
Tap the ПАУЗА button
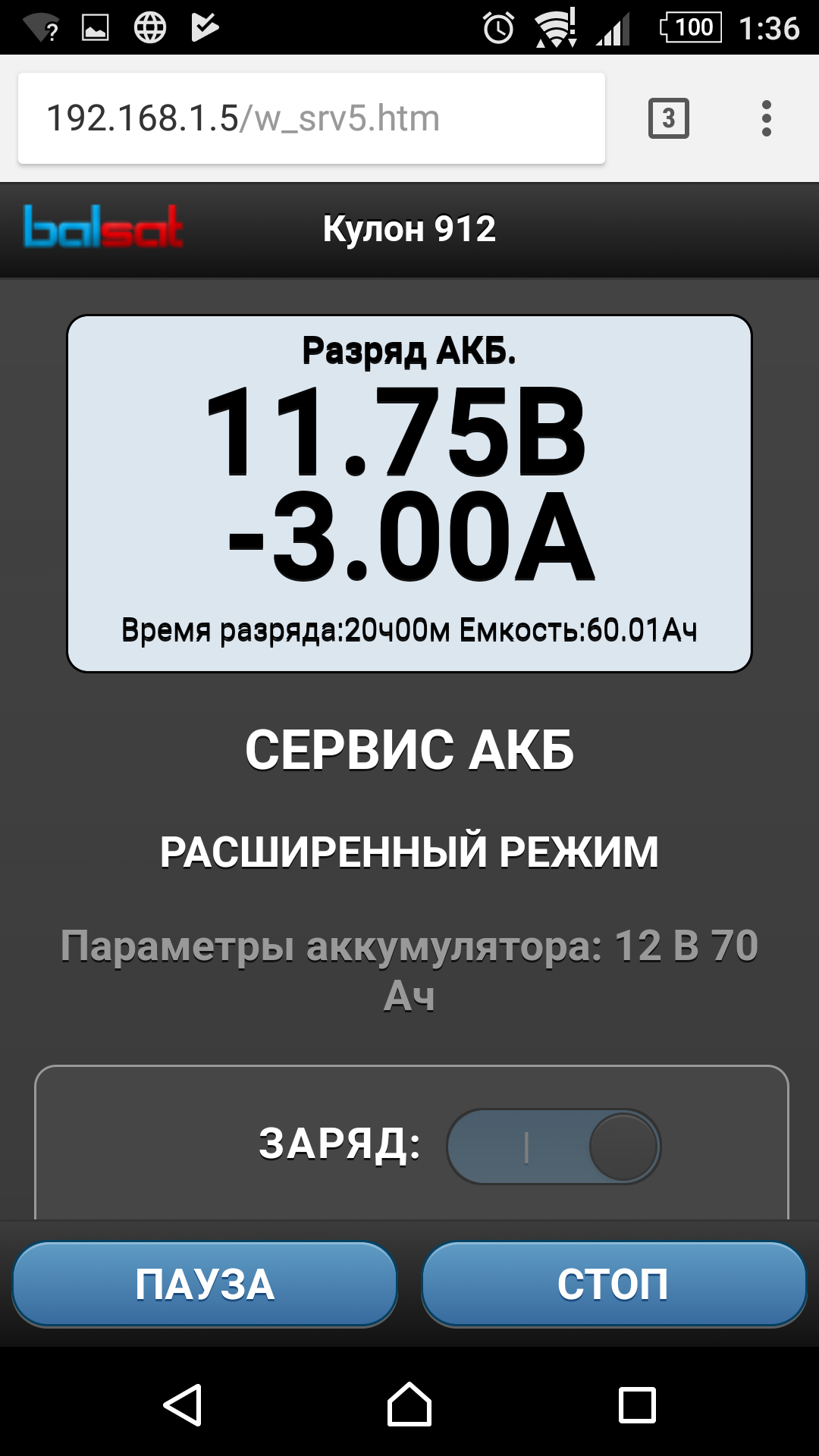click(205, 1285)
